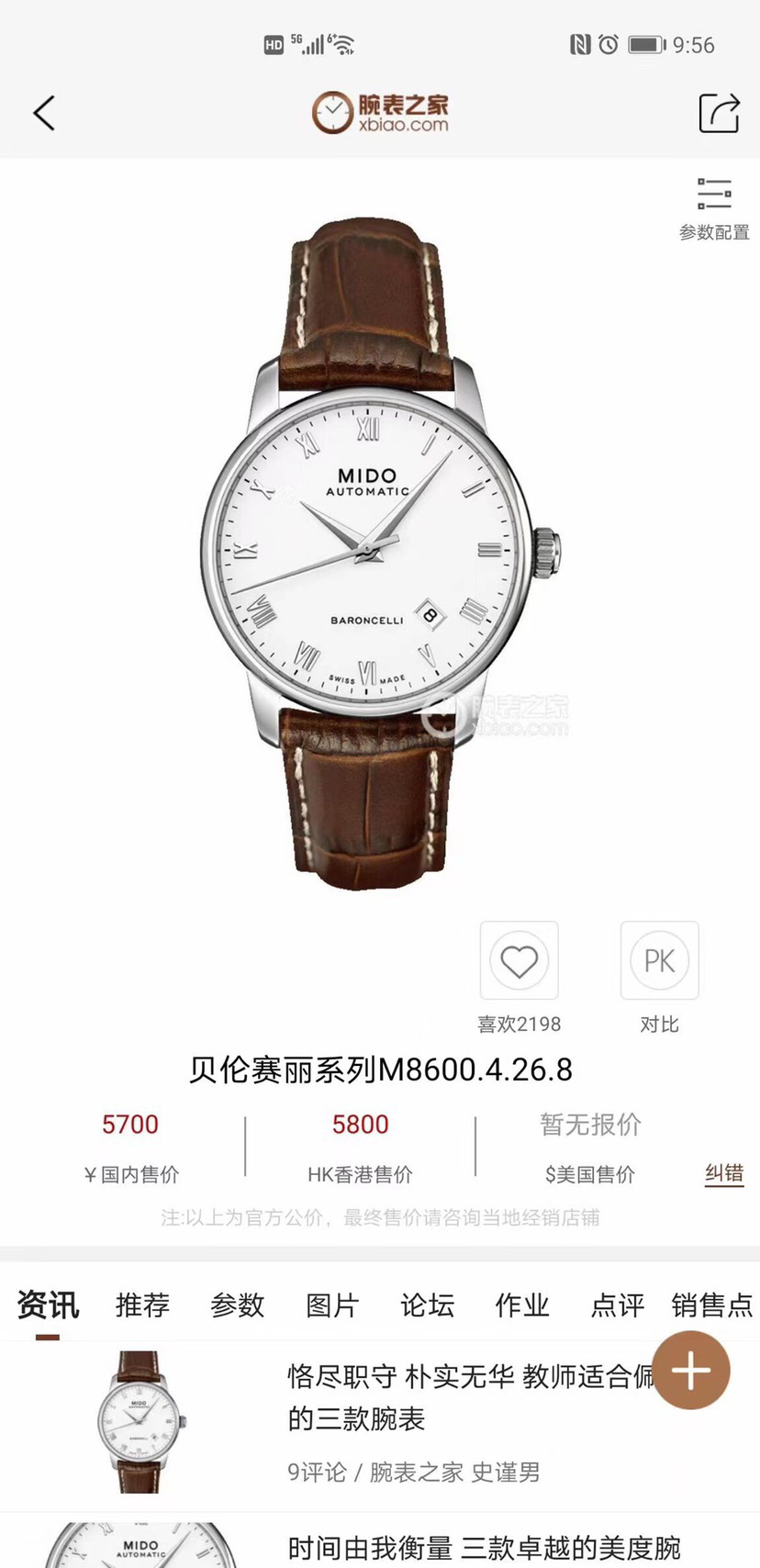Switch to the 销售点 tab
Image resolution: width=760 pixels, height=1568 pixels.
click(x=711, y=1305)
